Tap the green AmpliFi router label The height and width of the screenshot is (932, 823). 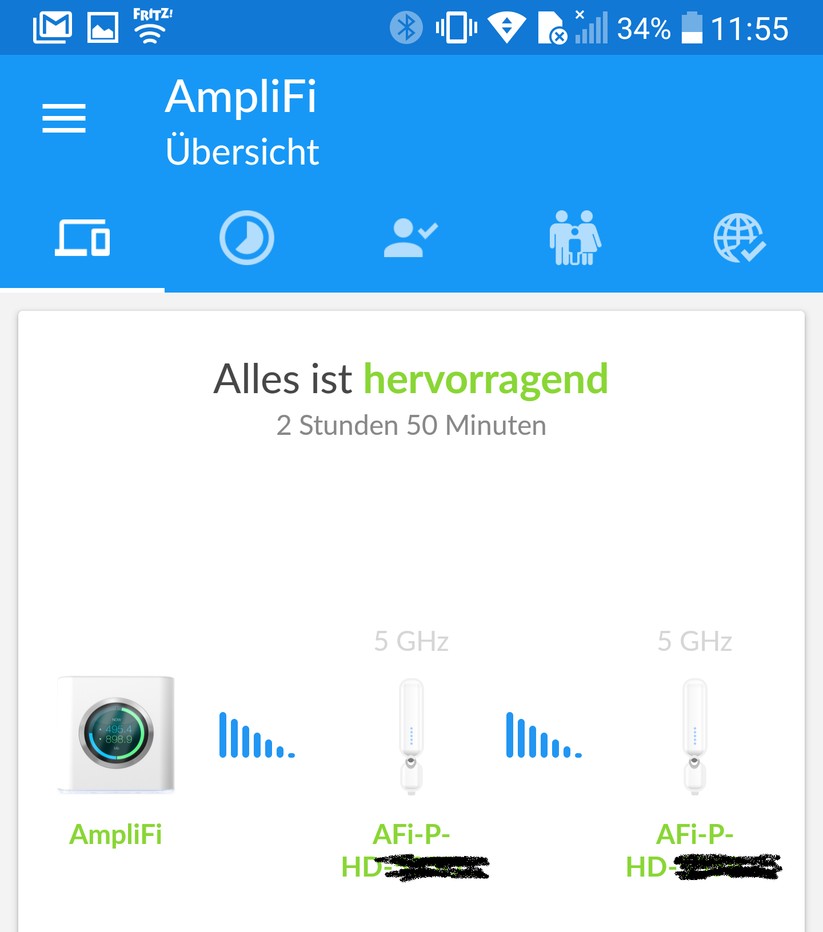click(115, 833)
